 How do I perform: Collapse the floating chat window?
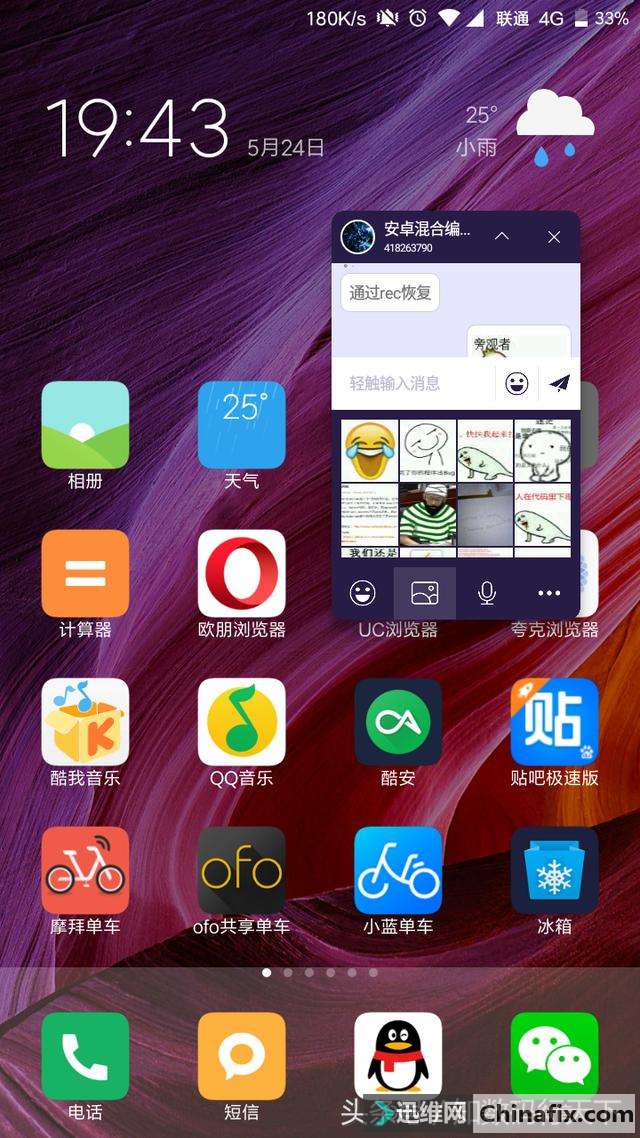(x=502, y=237)
